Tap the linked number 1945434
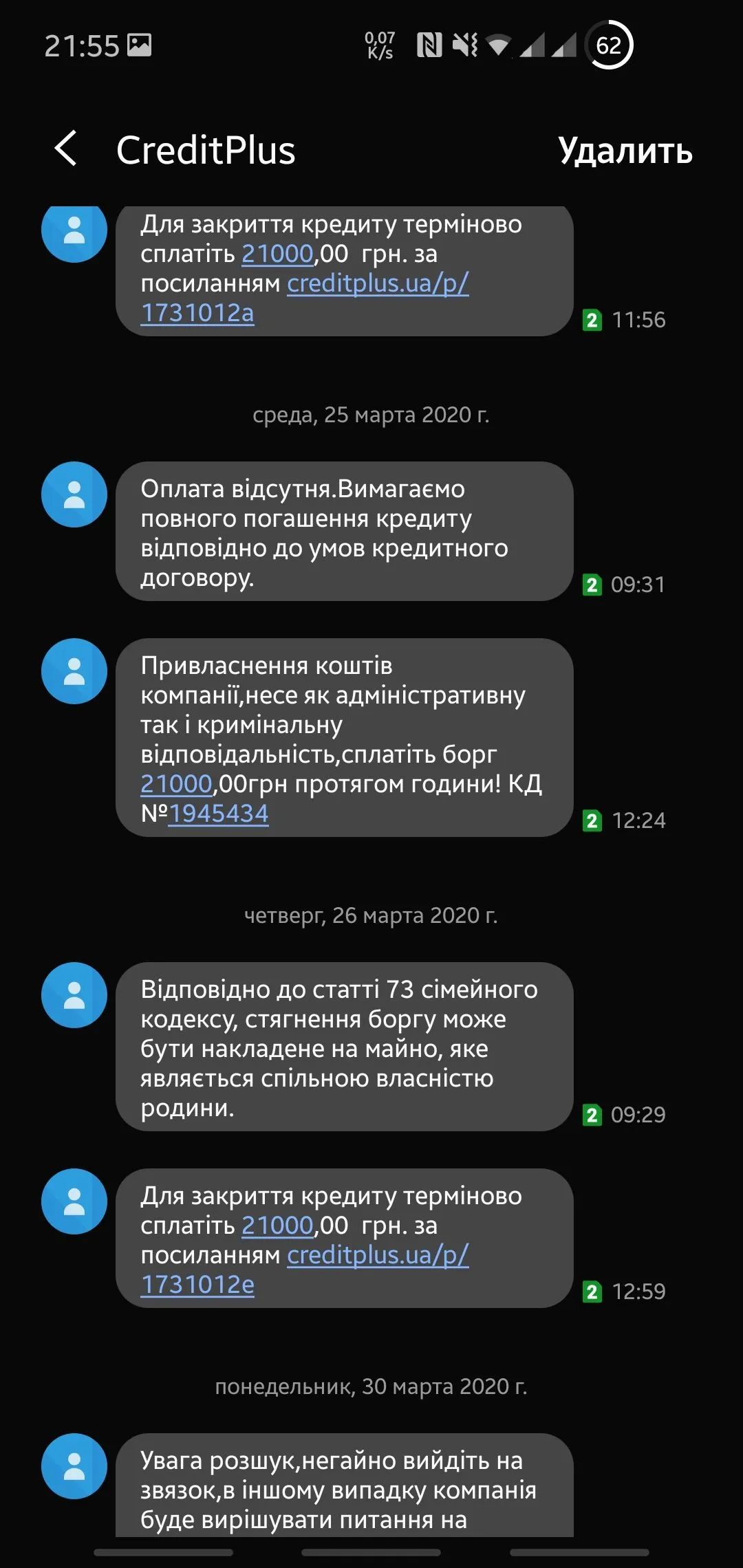 218,814
